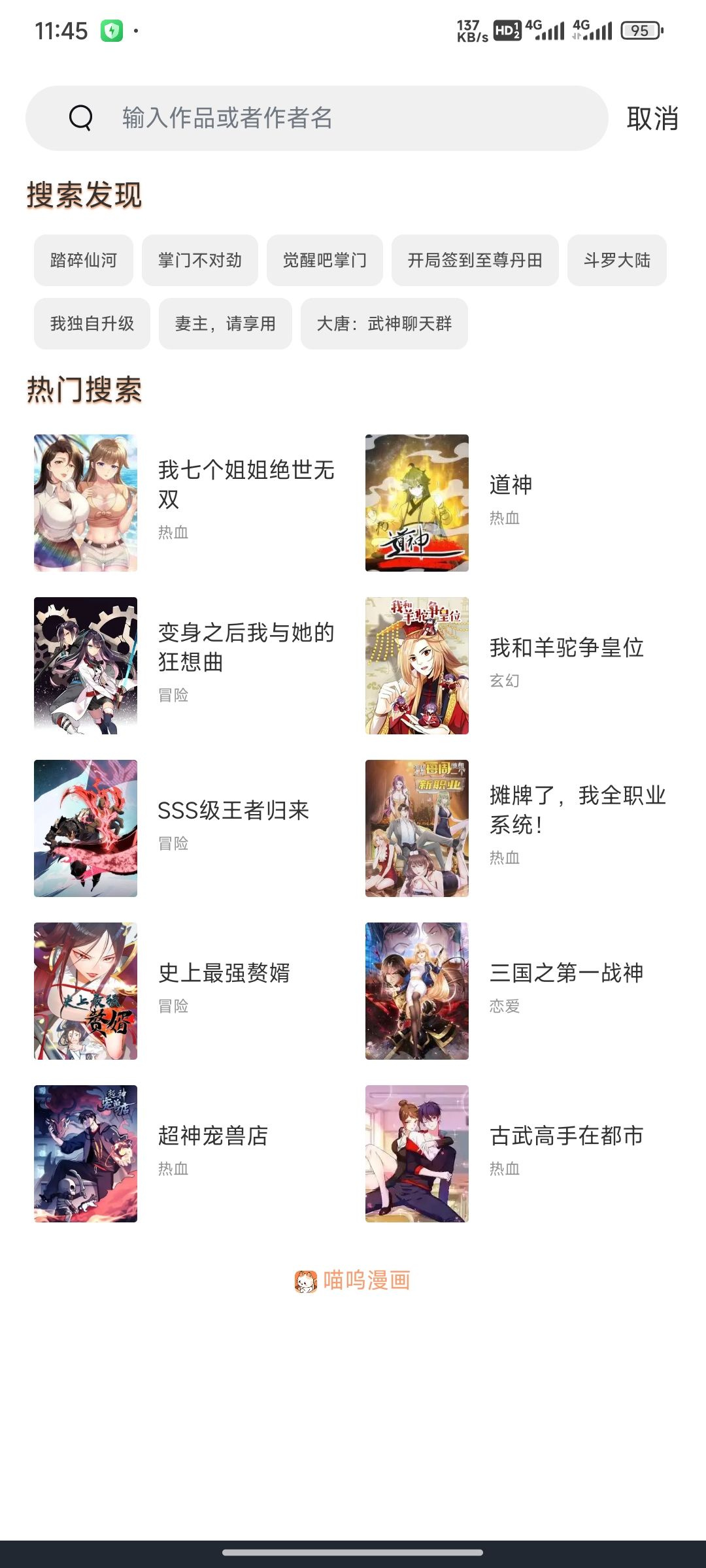
Task: Open the comic 史上最强赘婿
Action: tap(224, 973)
